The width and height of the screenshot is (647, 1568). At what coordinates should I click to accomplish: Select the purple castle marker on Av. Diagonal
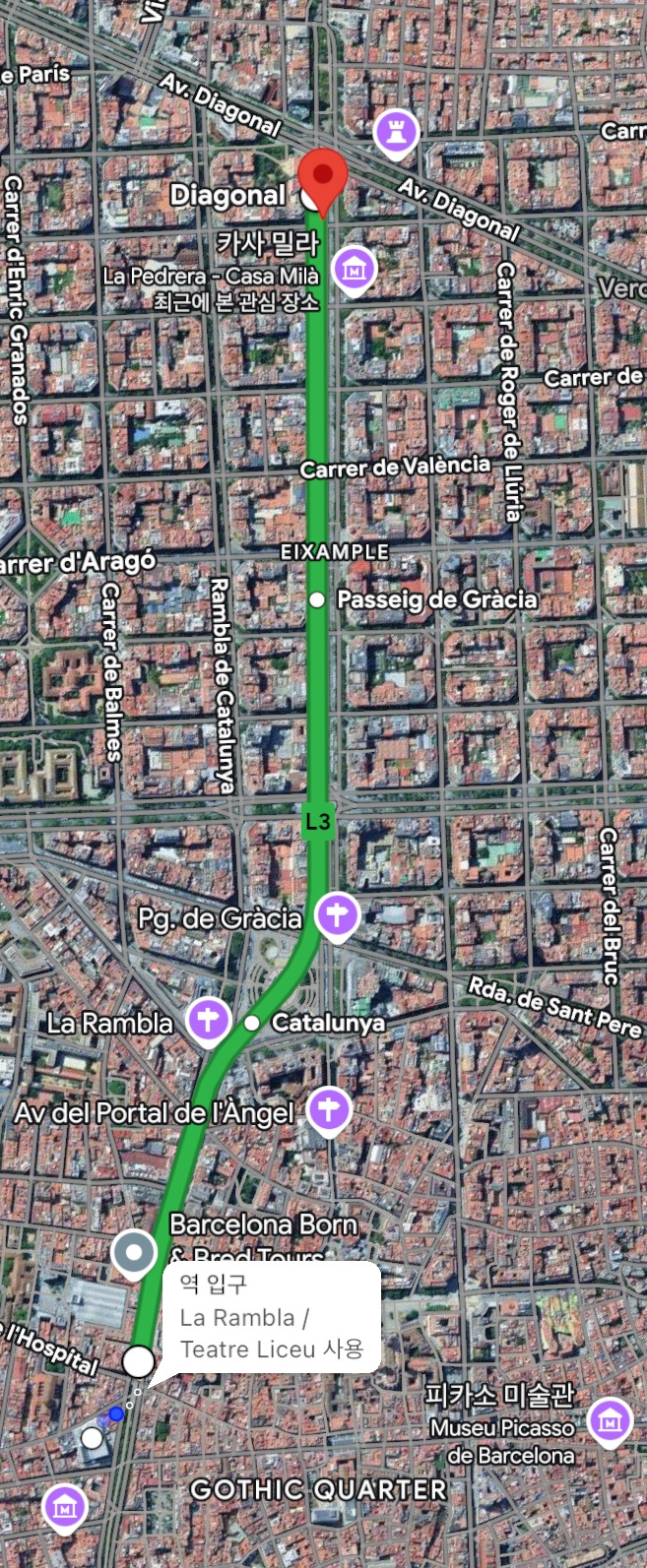(x=397, y=132)
